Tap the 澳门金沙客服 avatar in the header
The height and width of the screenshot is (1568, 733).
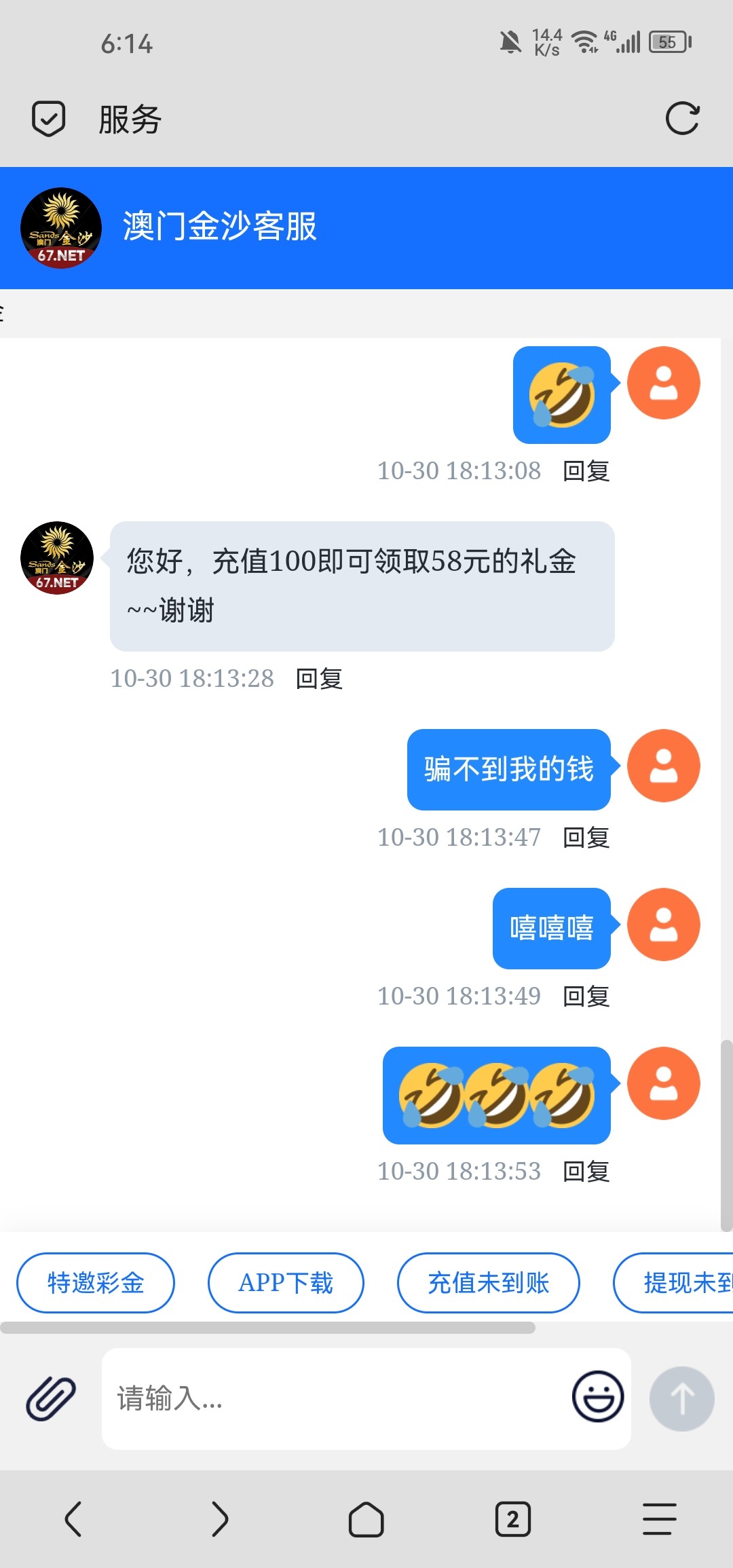tap(60, 227)
